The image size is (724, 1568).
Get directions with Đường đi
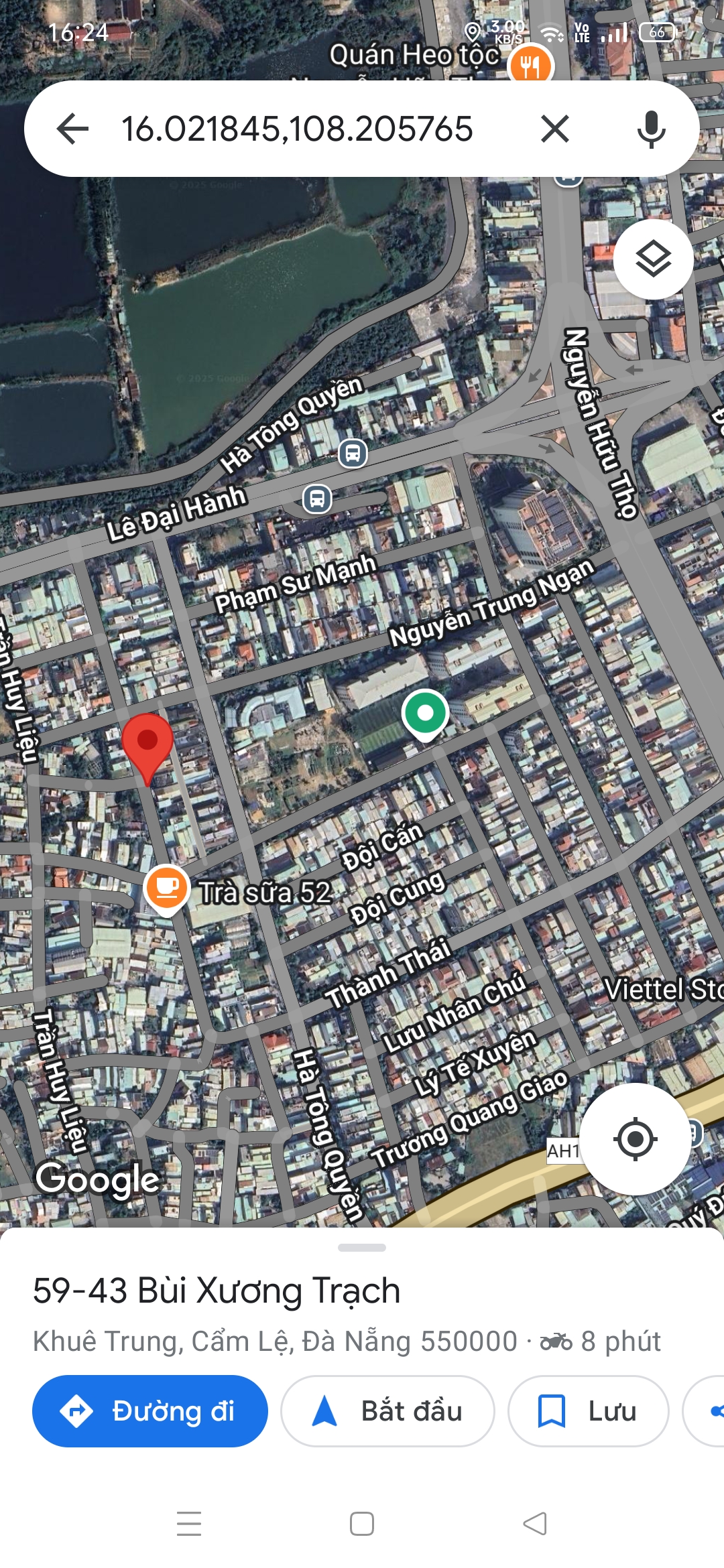point(150,1411)
